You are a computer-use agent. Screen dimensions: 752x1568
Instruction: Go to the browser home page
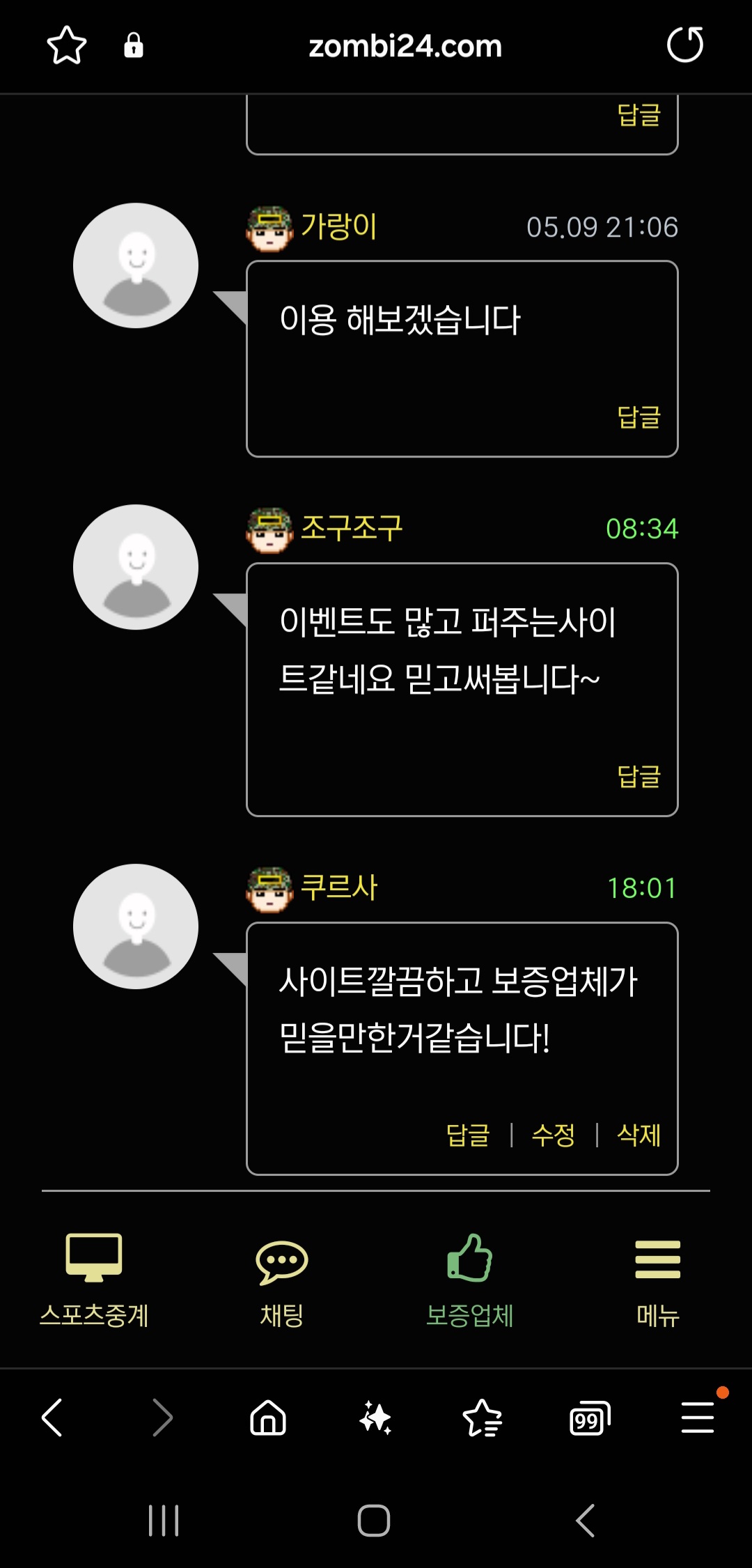[268, 1418]
